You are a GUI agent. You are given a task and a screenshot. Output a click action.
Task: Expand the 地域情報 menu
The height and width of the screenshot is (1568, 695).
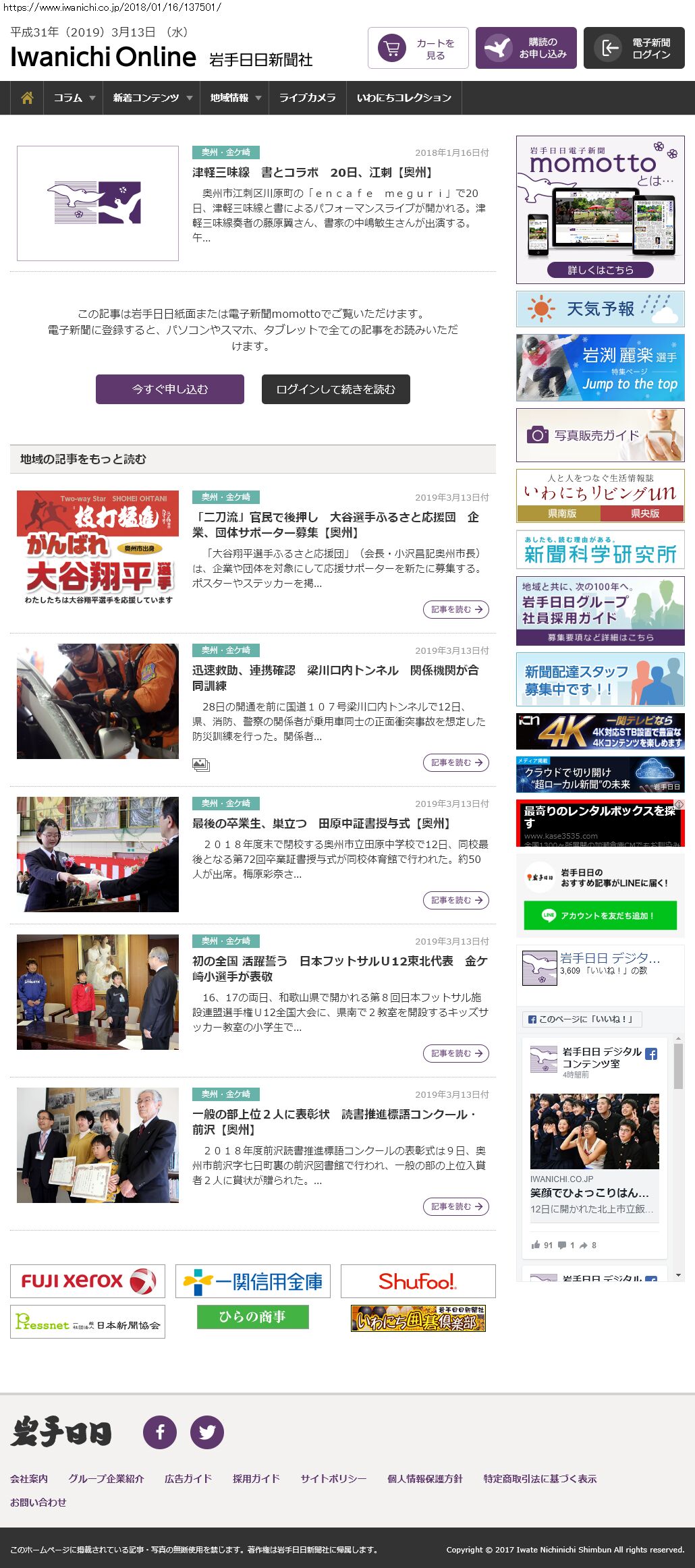coord(235,98)
